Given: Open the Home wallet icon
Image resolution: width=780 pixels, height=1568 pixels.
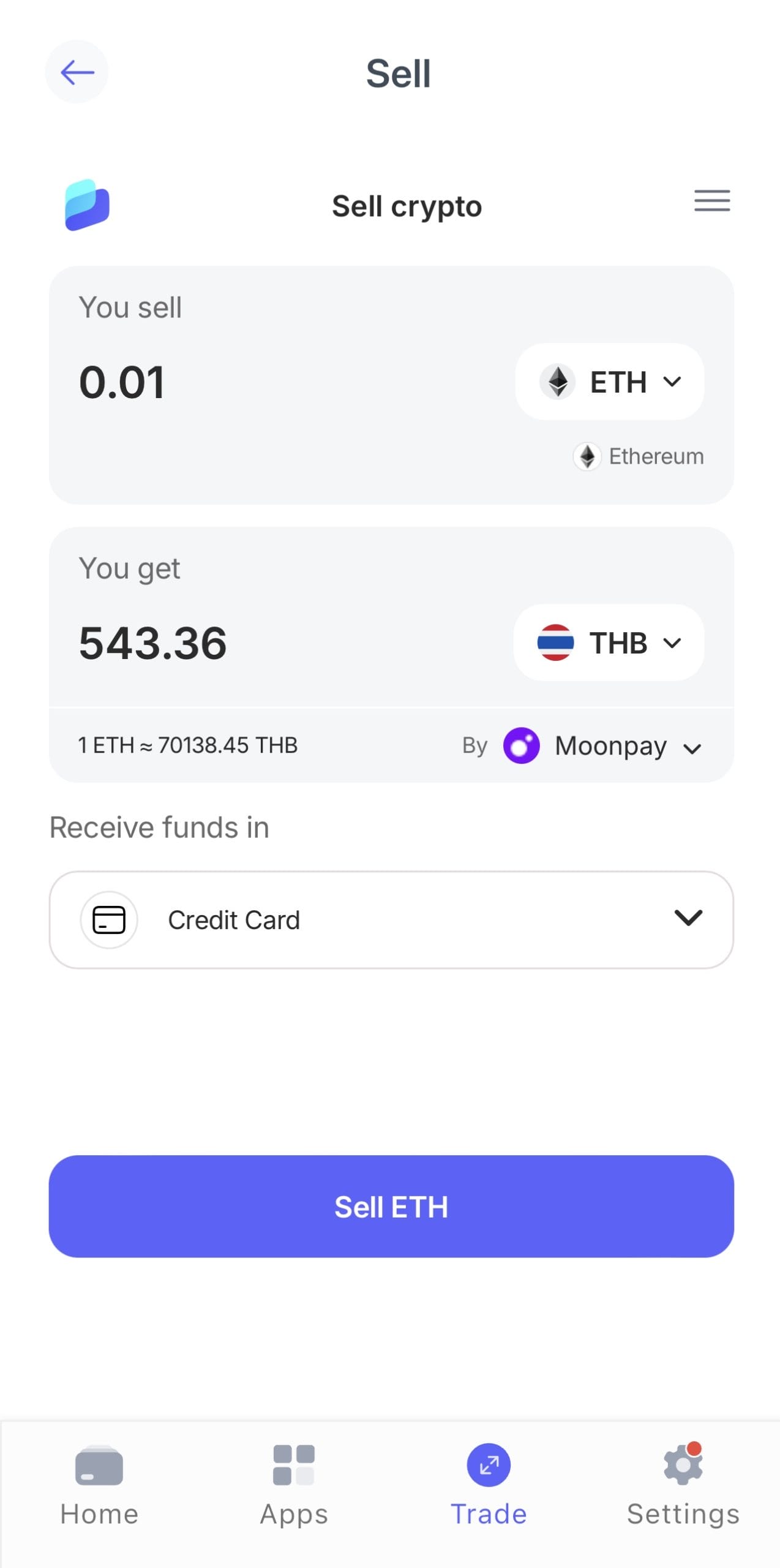Looking at the screenshot, I should (x=99, y=1466).
